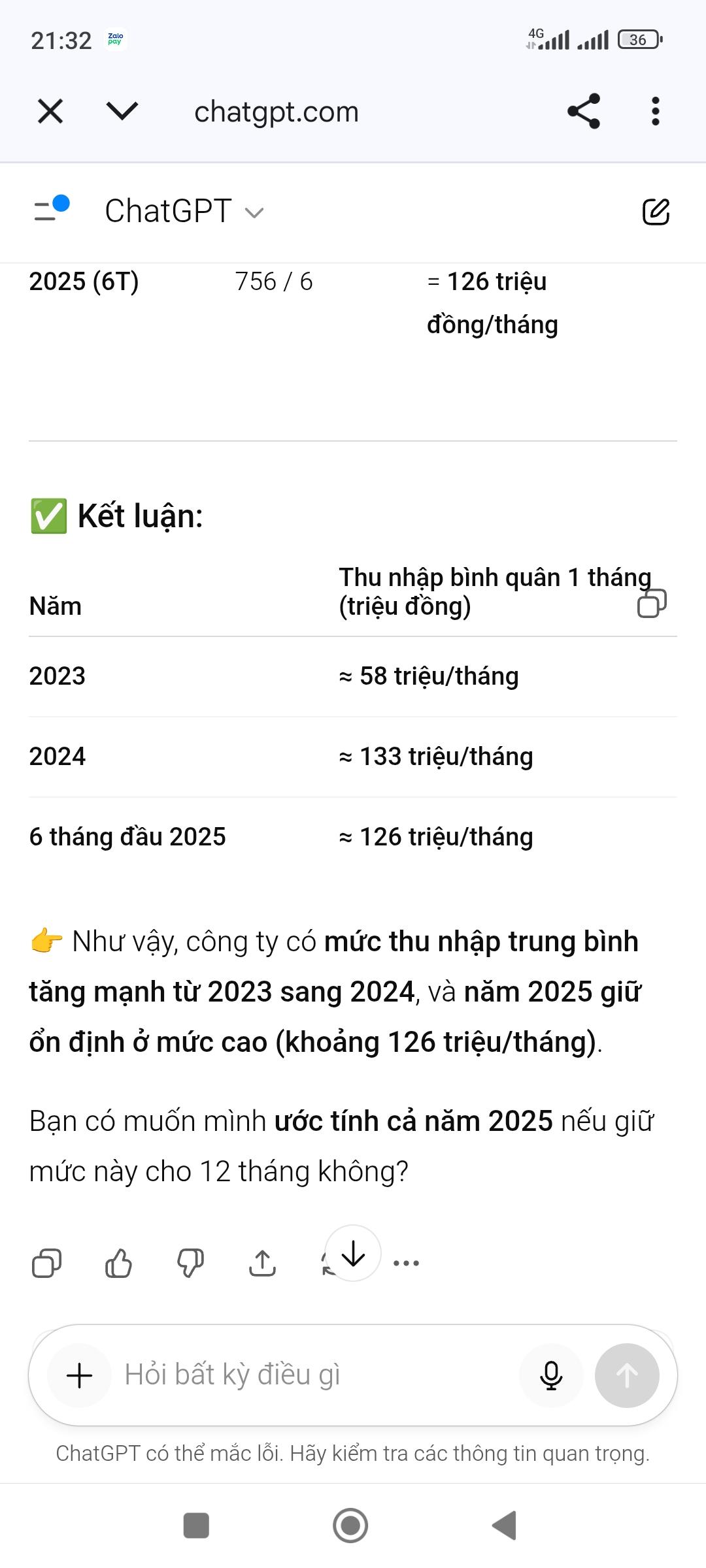Image resolution: width=706 pixels, height=1568 pixels.
Task: Start a new chat
Action: (656, 211)
